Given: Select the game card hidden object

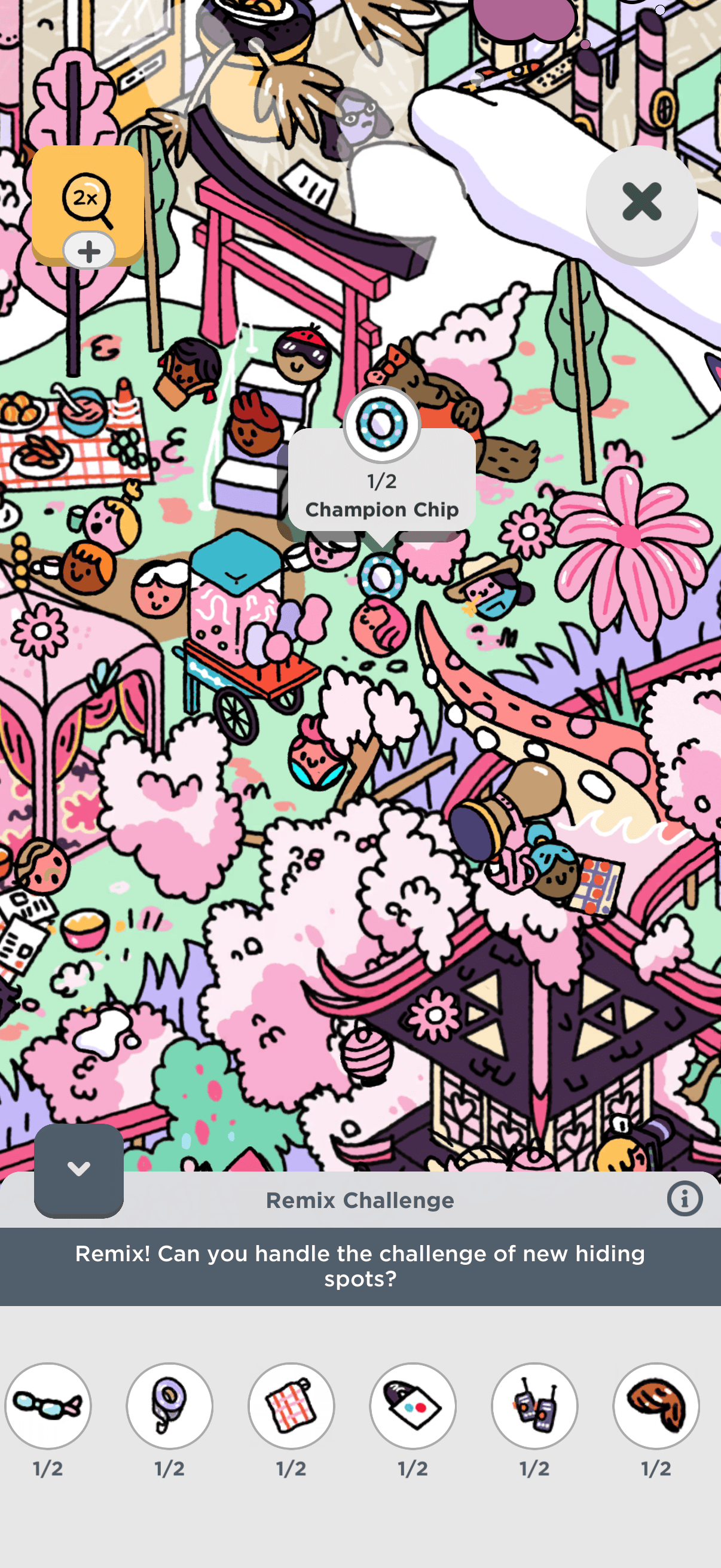Looking at the screenshot, I should pyautogui.click(x=413, y=1405).
